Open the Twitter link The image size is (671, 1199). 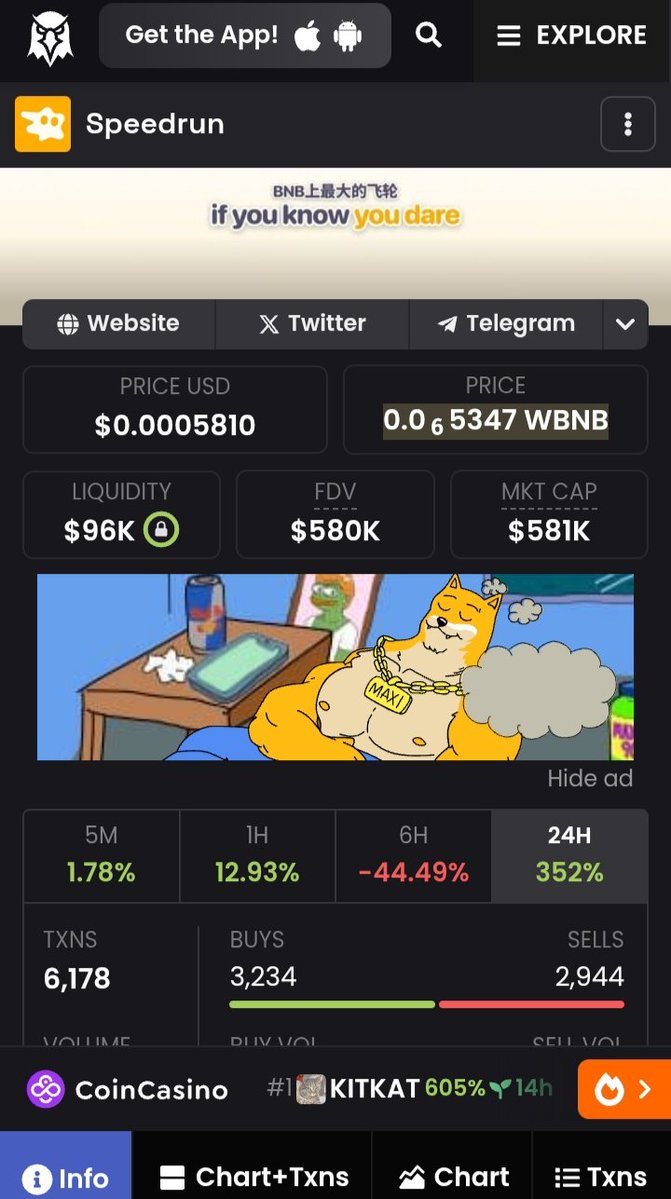[x=312, y=324]
